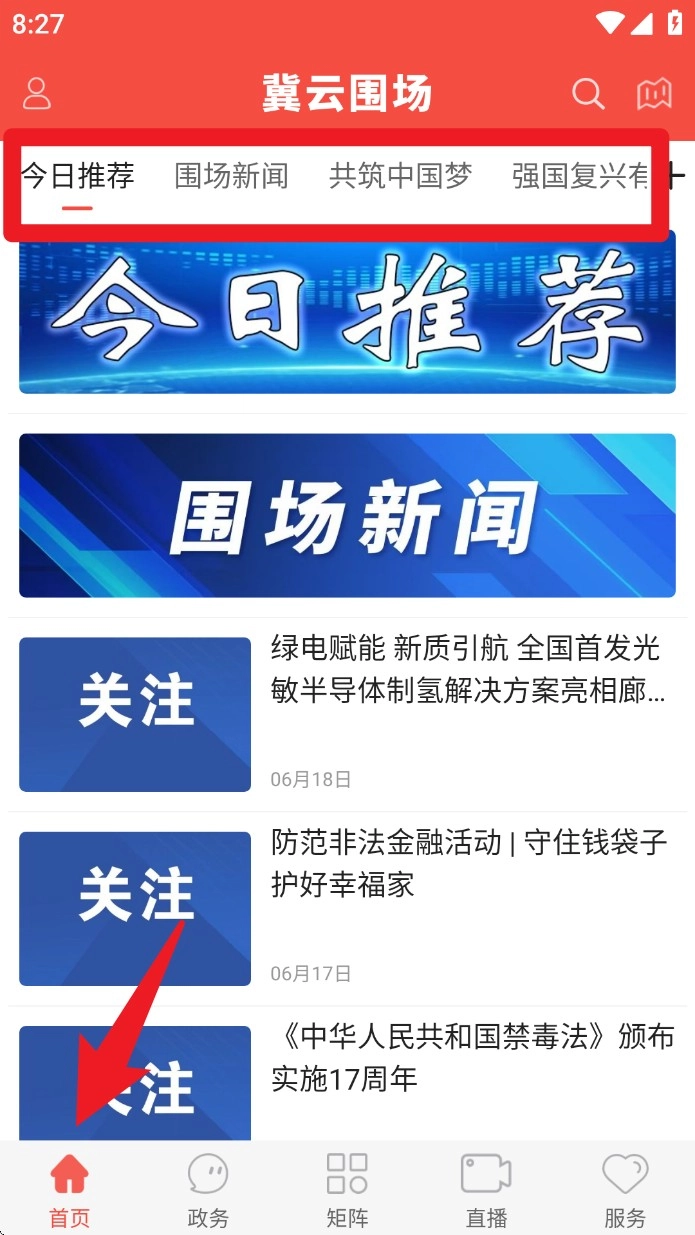Viewport: 695px width, 1235px height.
Task: Open the 中华人民共和国禁毒法 article
Action: (x=472, y=1057)
